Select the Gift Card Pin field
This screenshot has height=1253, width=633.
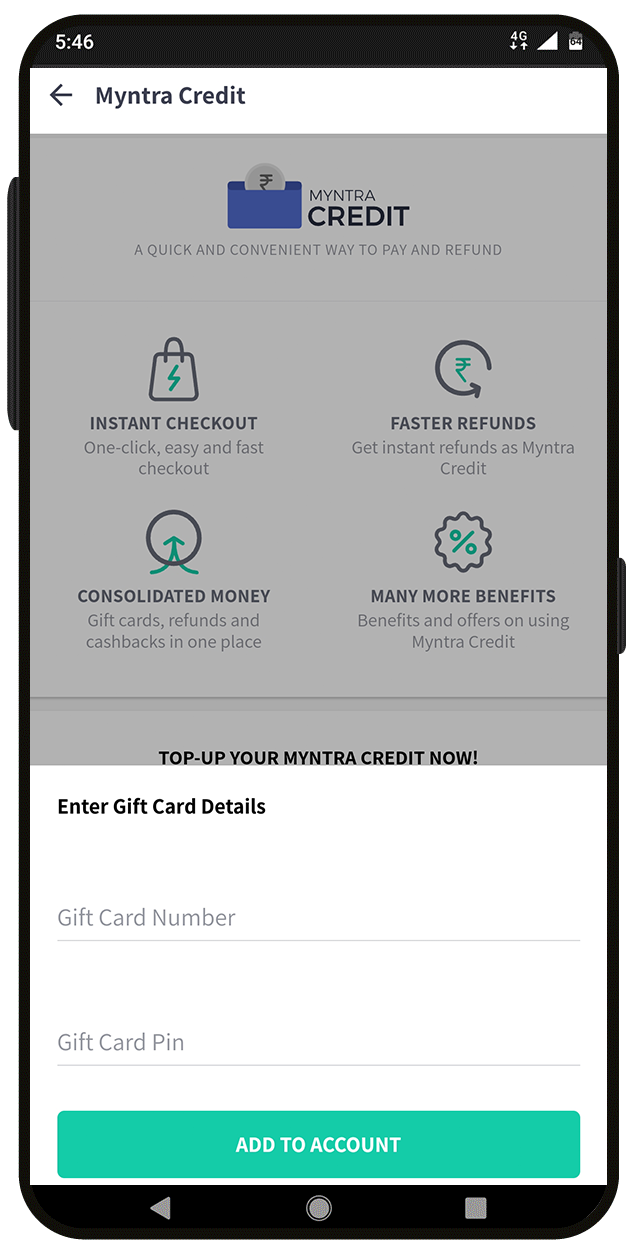point(318,1042)
